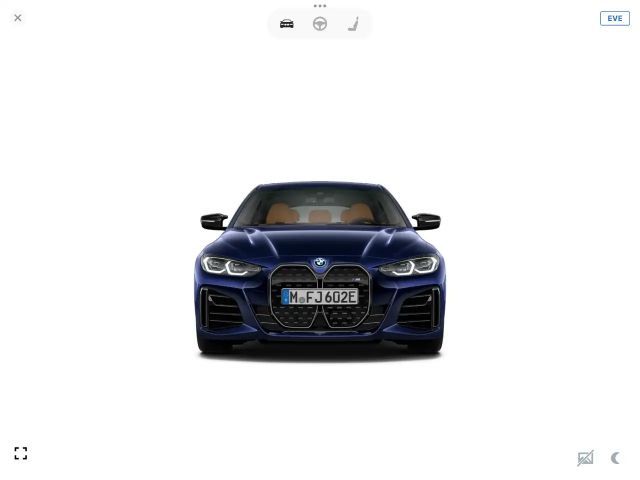Tap the EVE button

pos(614,18)
